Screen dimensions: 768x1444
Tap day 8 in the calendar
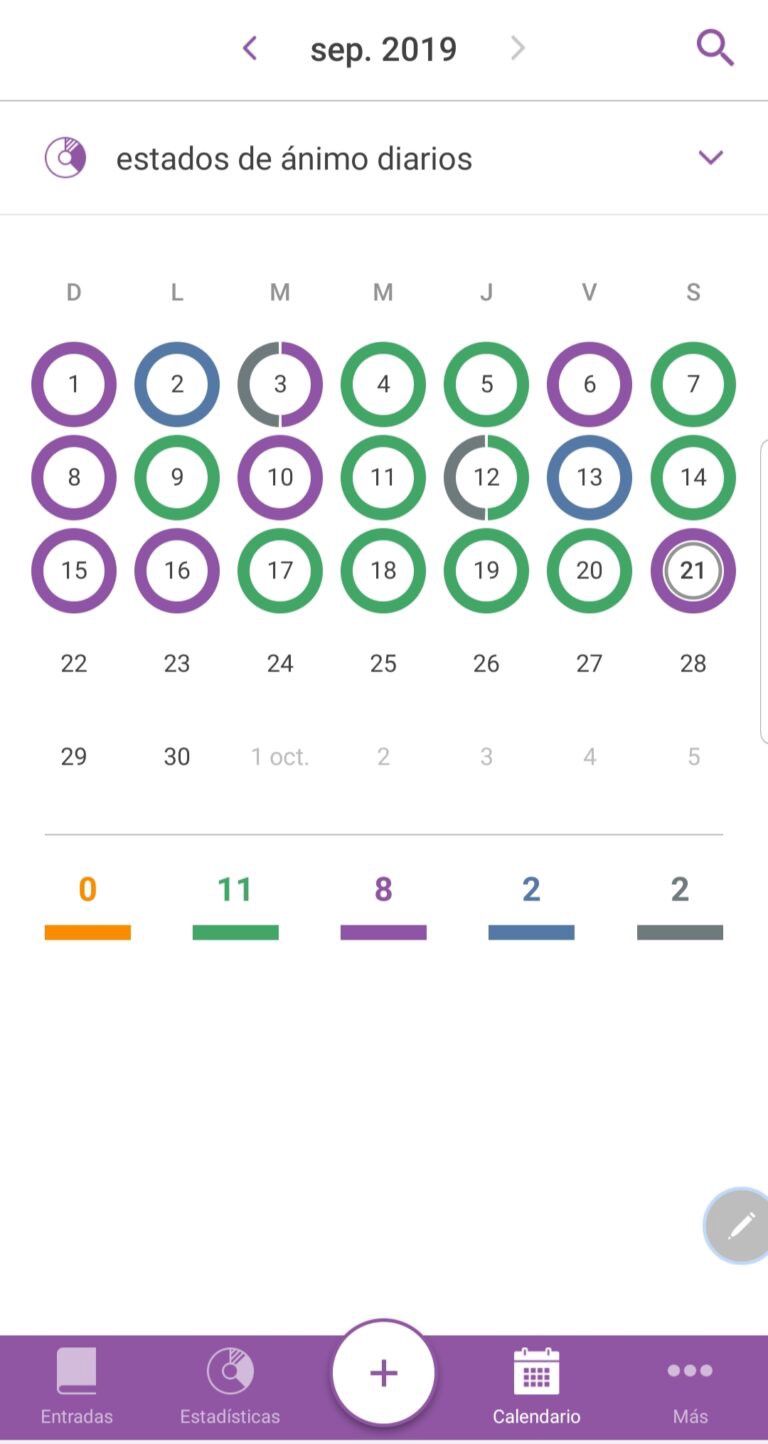pos(74,477)
